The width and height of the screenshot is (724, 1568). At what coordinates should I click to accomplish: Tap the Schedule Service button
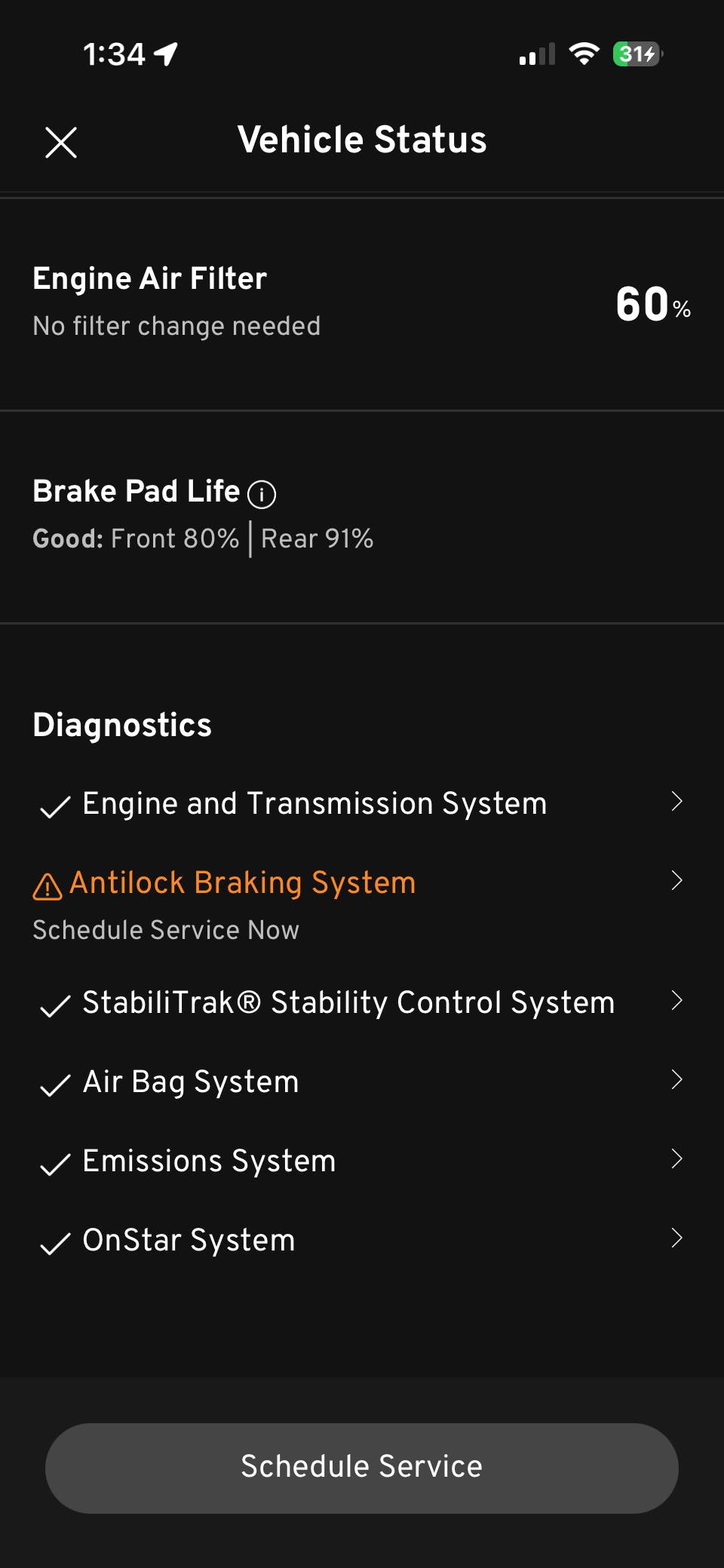(362, 1468)
